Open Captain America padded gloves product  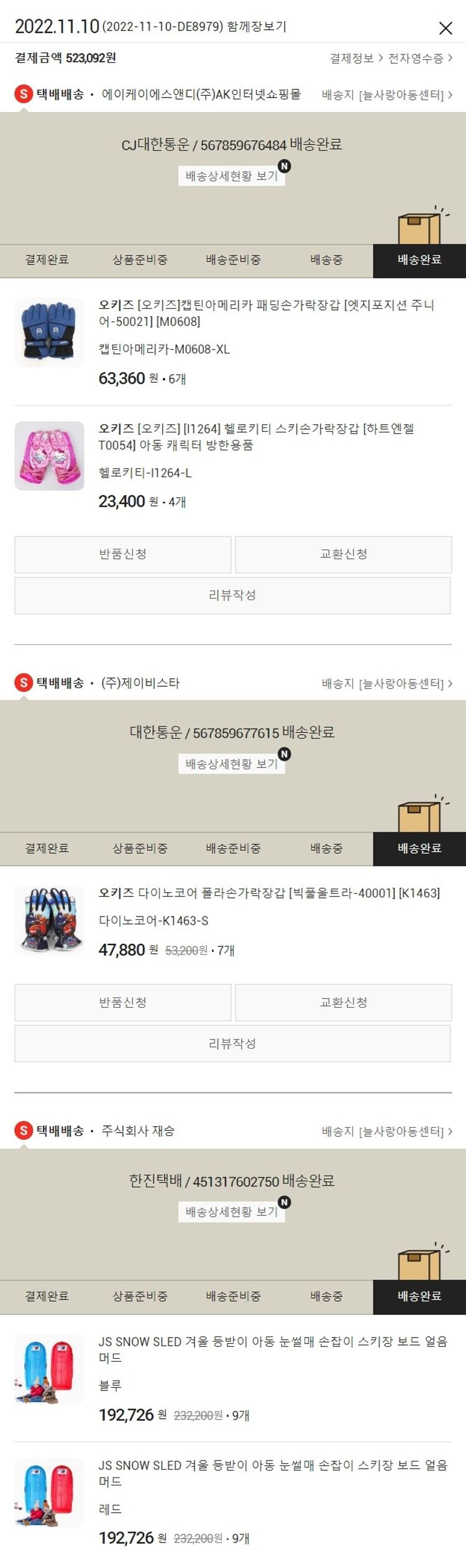coord(266,312)
